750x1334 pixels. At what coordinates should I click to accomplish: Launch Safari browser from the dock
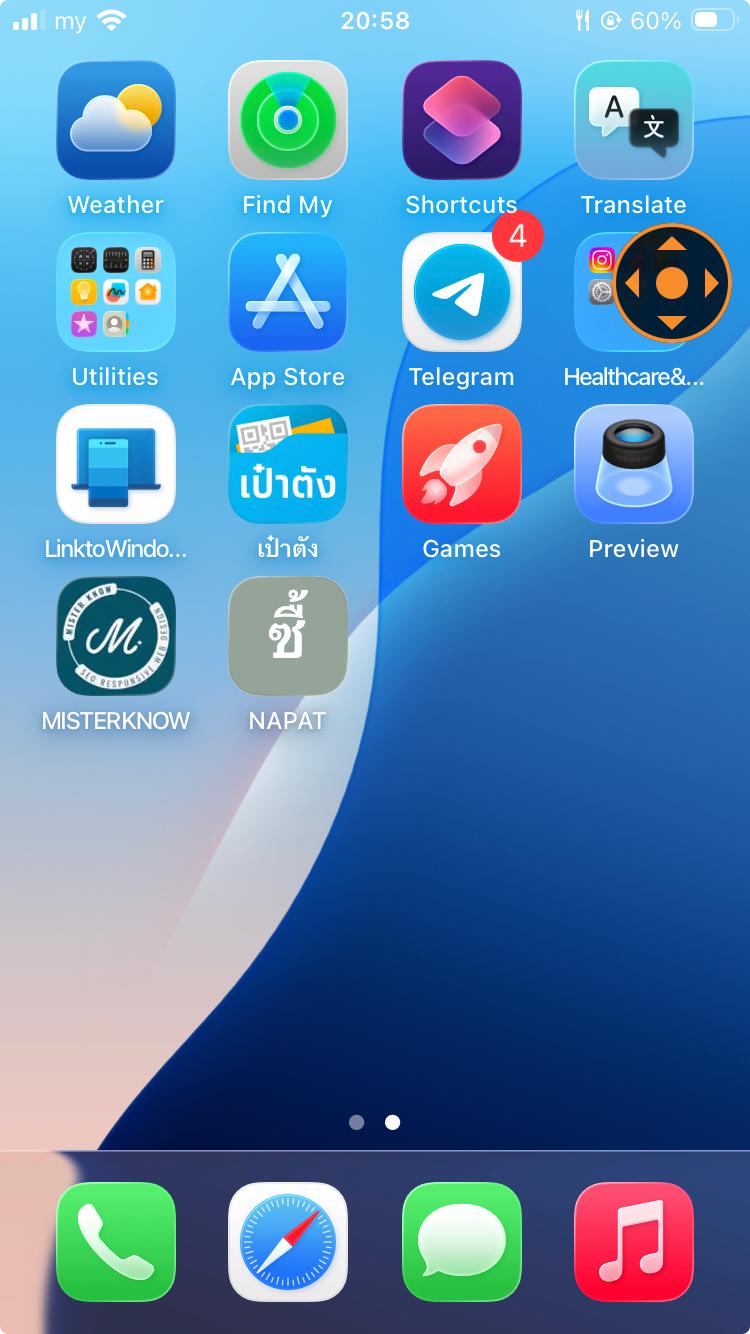coord(288,1242)
